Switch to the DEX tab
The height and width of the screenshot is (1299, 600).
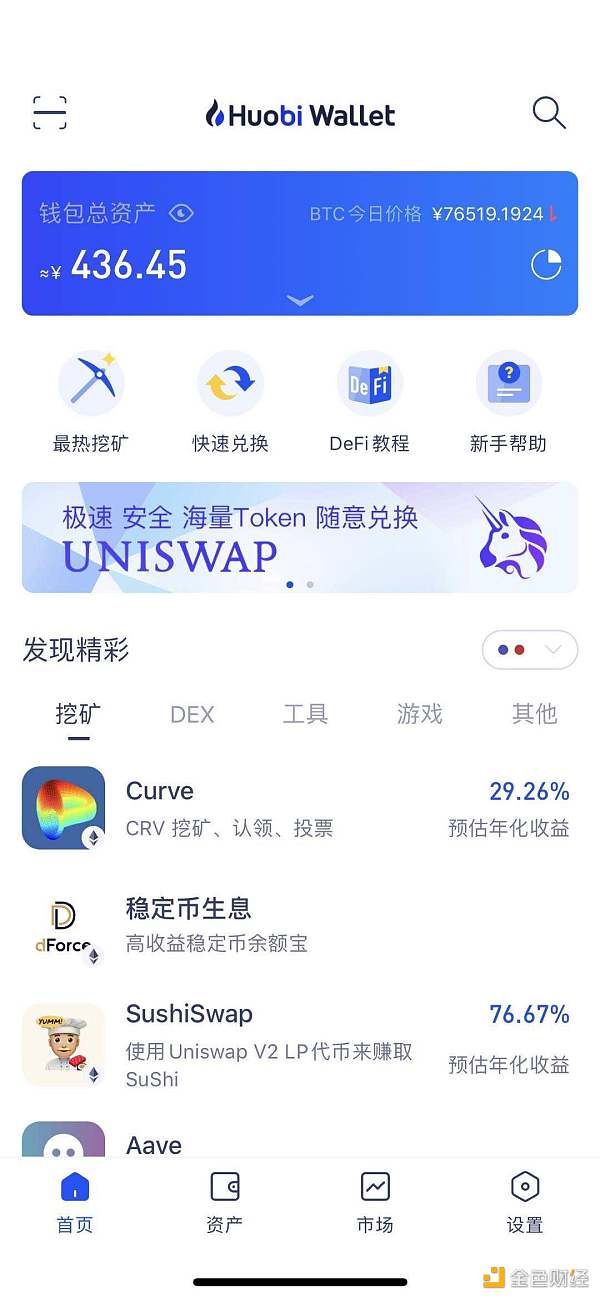pyautogui.click(x=192, y=714)
